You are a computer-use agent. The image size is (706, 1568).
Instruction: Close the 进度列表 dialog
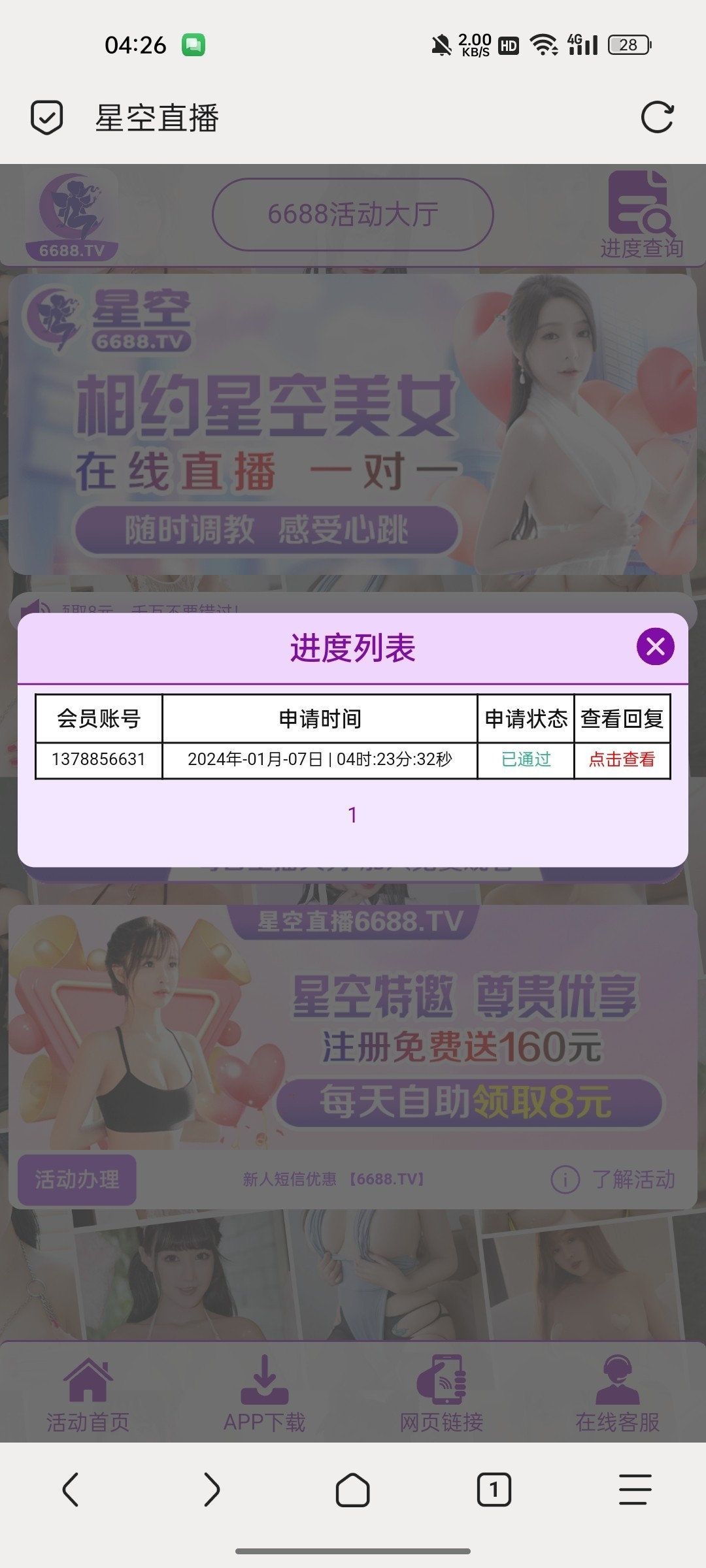[655, 647]
